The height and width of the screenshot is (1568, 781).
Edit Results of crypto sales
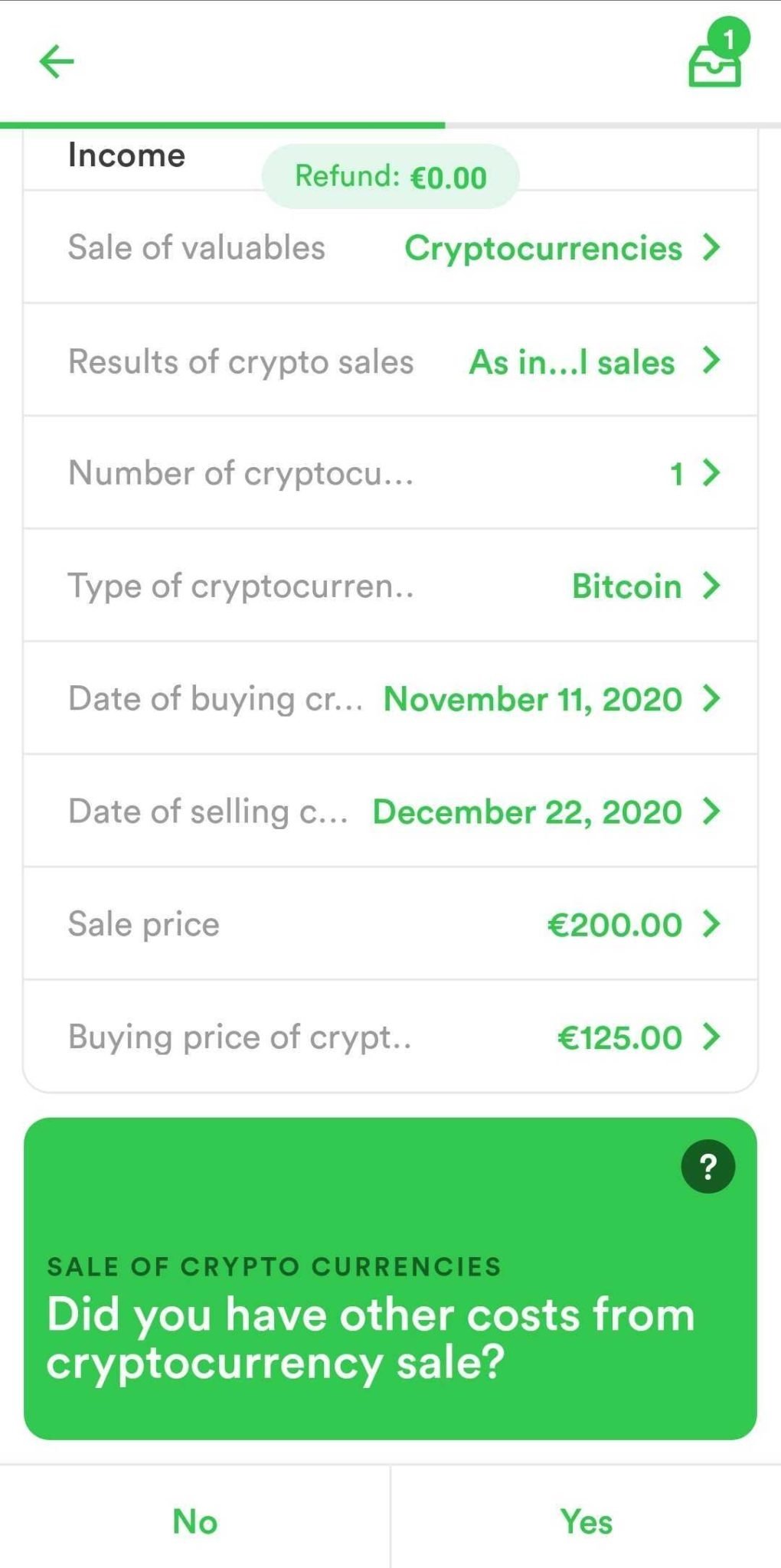coord(390,361)
